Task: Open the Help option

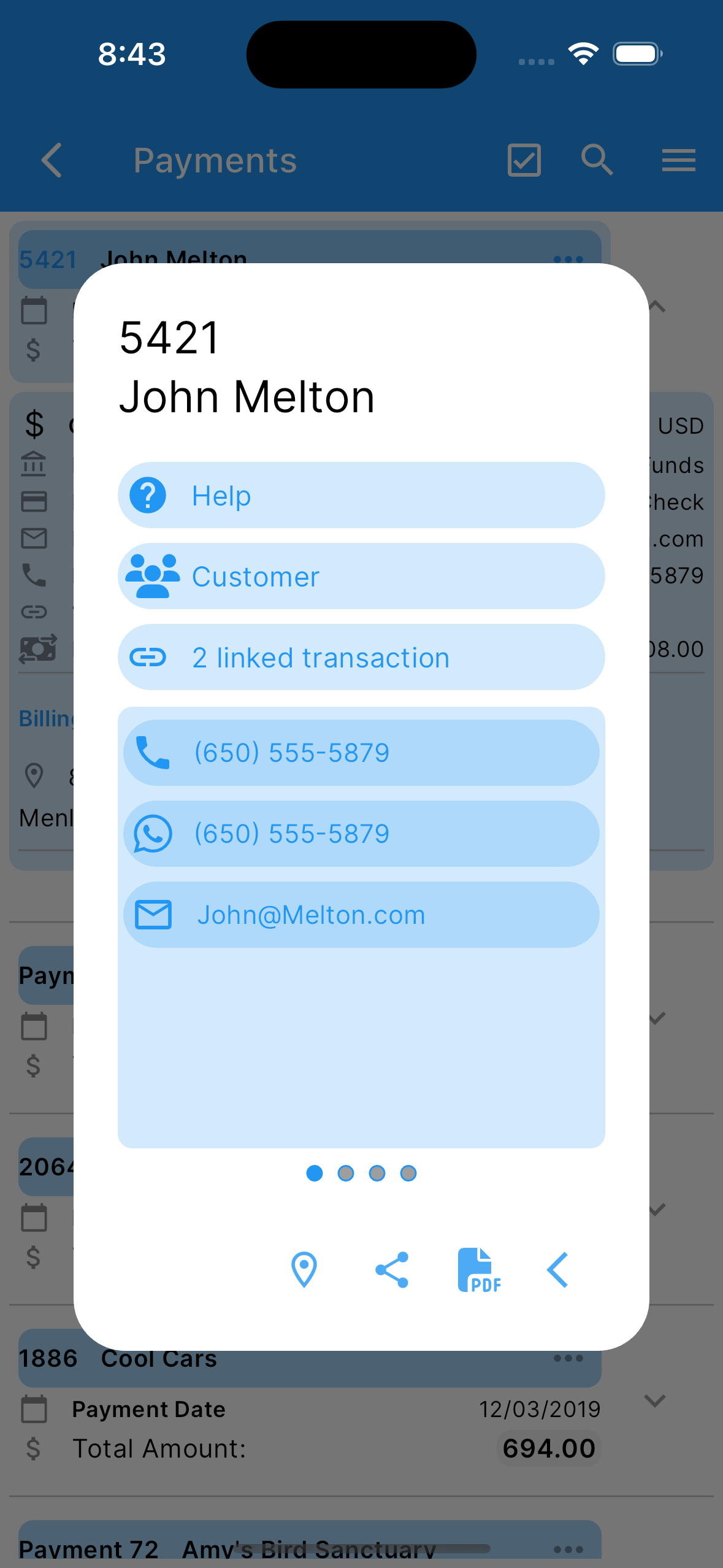Action: click(361, 495)
